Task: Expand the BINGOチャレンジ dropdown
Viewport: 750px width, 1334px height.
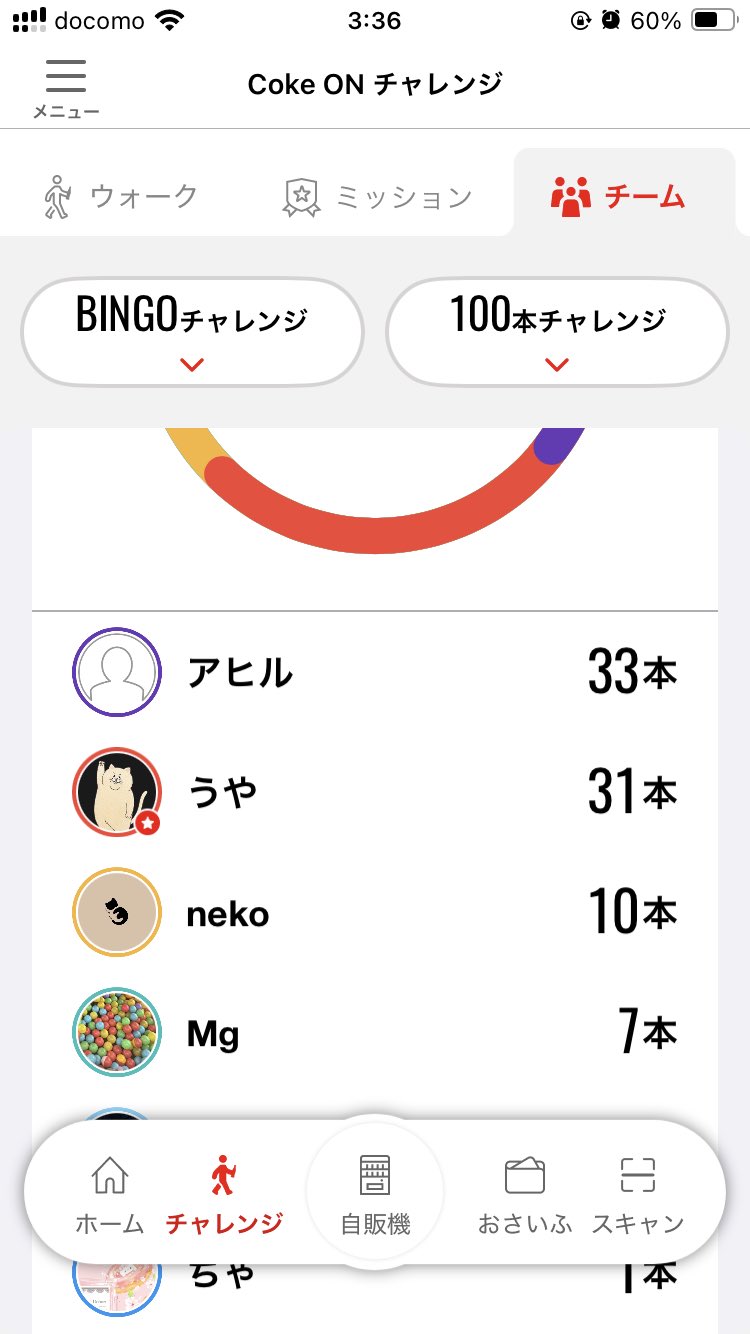Action: point(192,331)
